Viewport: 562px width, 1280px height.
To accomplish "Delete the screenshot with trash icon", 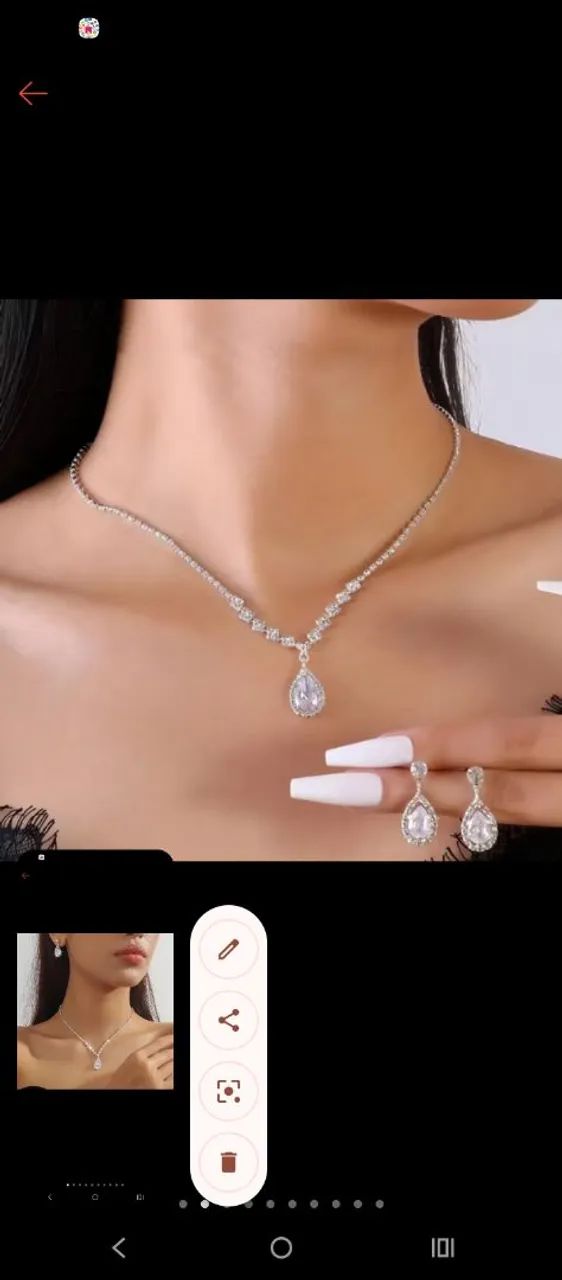I will point(229,1162).
